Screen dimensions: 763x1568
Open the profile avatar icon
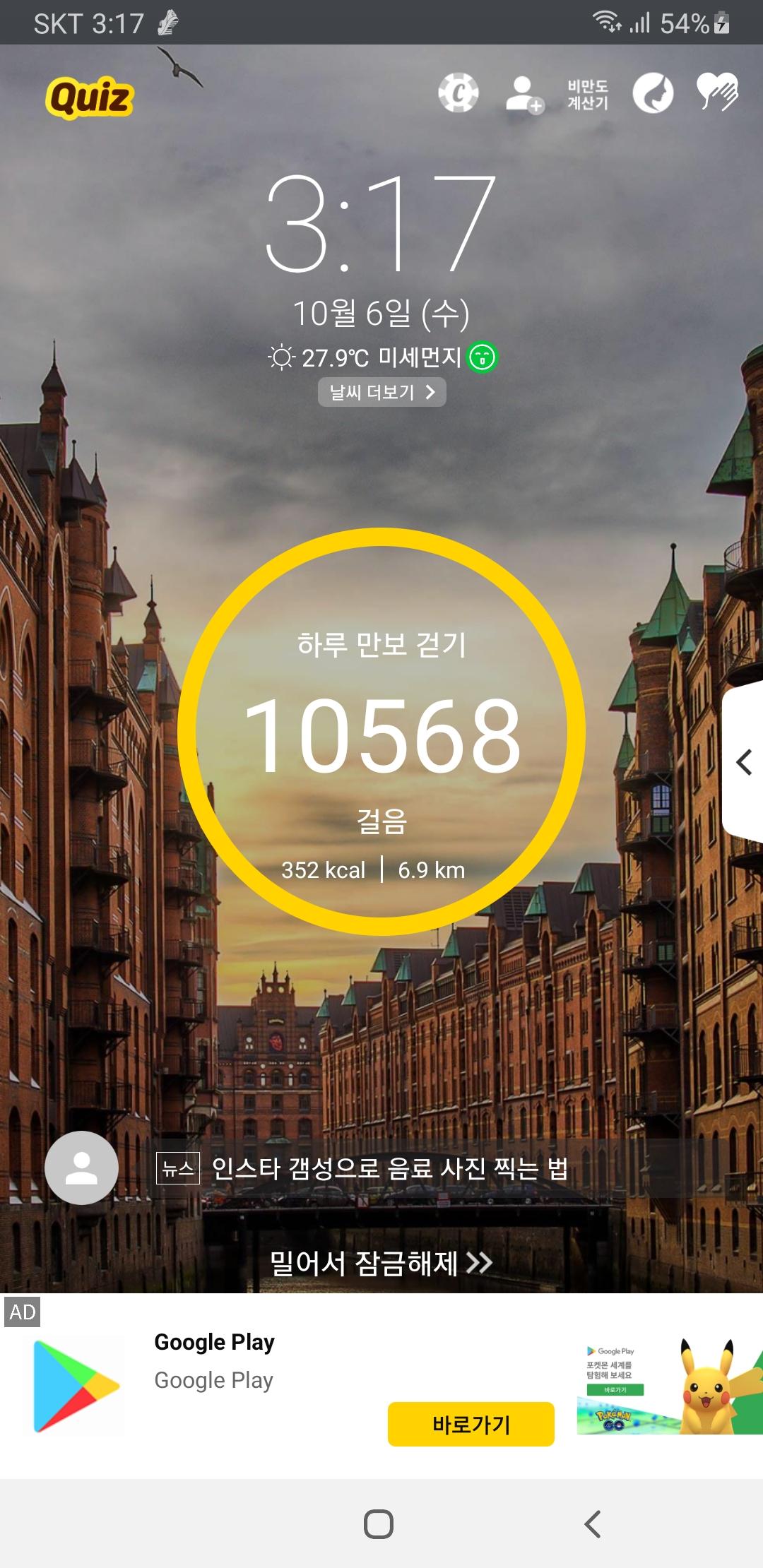pyautogui.click(x=81, y=1168)
